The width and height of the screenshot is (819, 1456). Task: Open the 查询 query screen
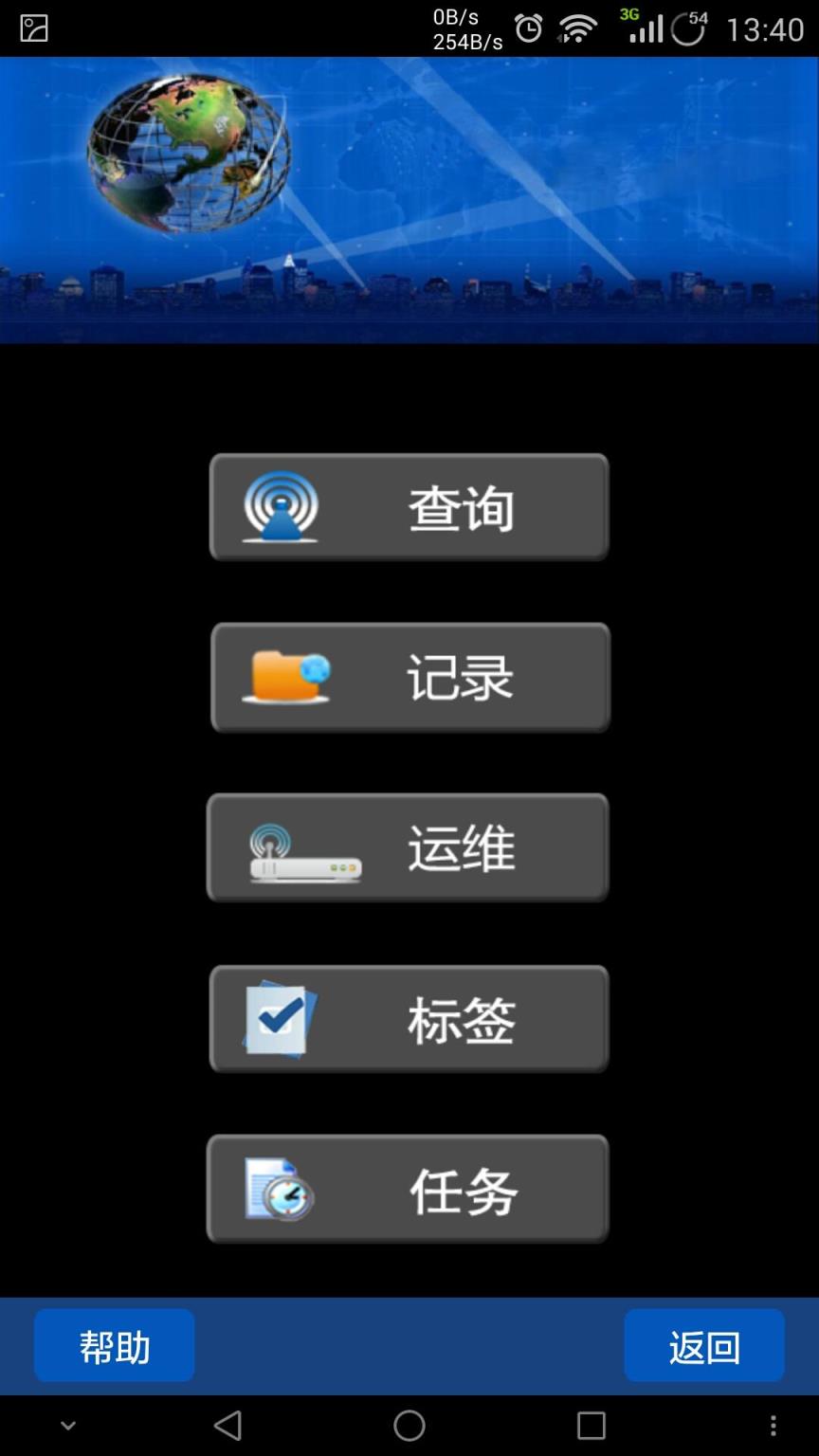[409, 507]
